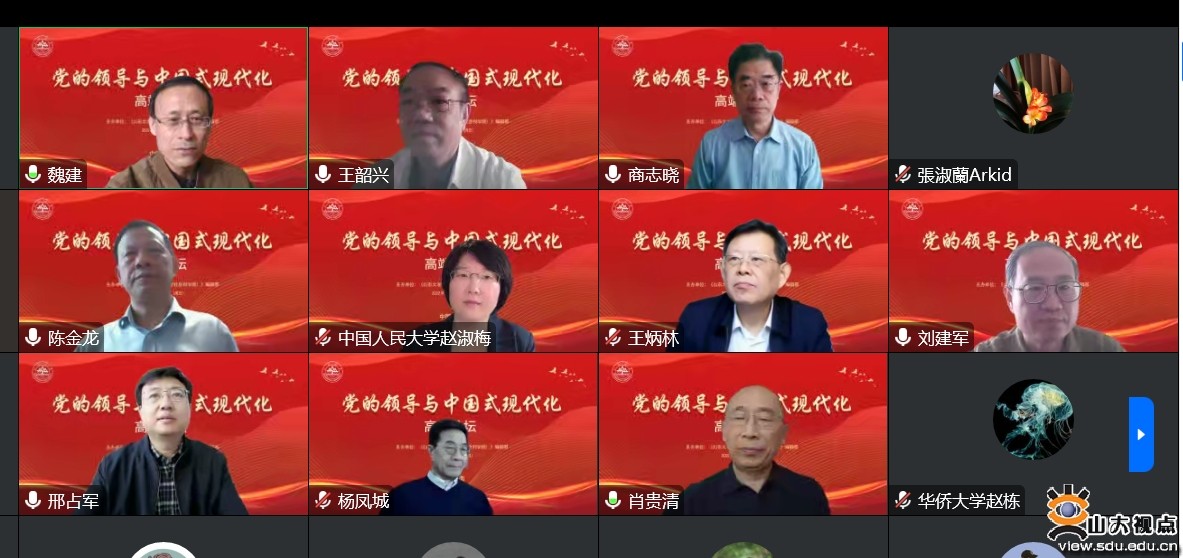Select 王韶兴's video tile
The image size is (1183, 558).
tap(453, 108)
